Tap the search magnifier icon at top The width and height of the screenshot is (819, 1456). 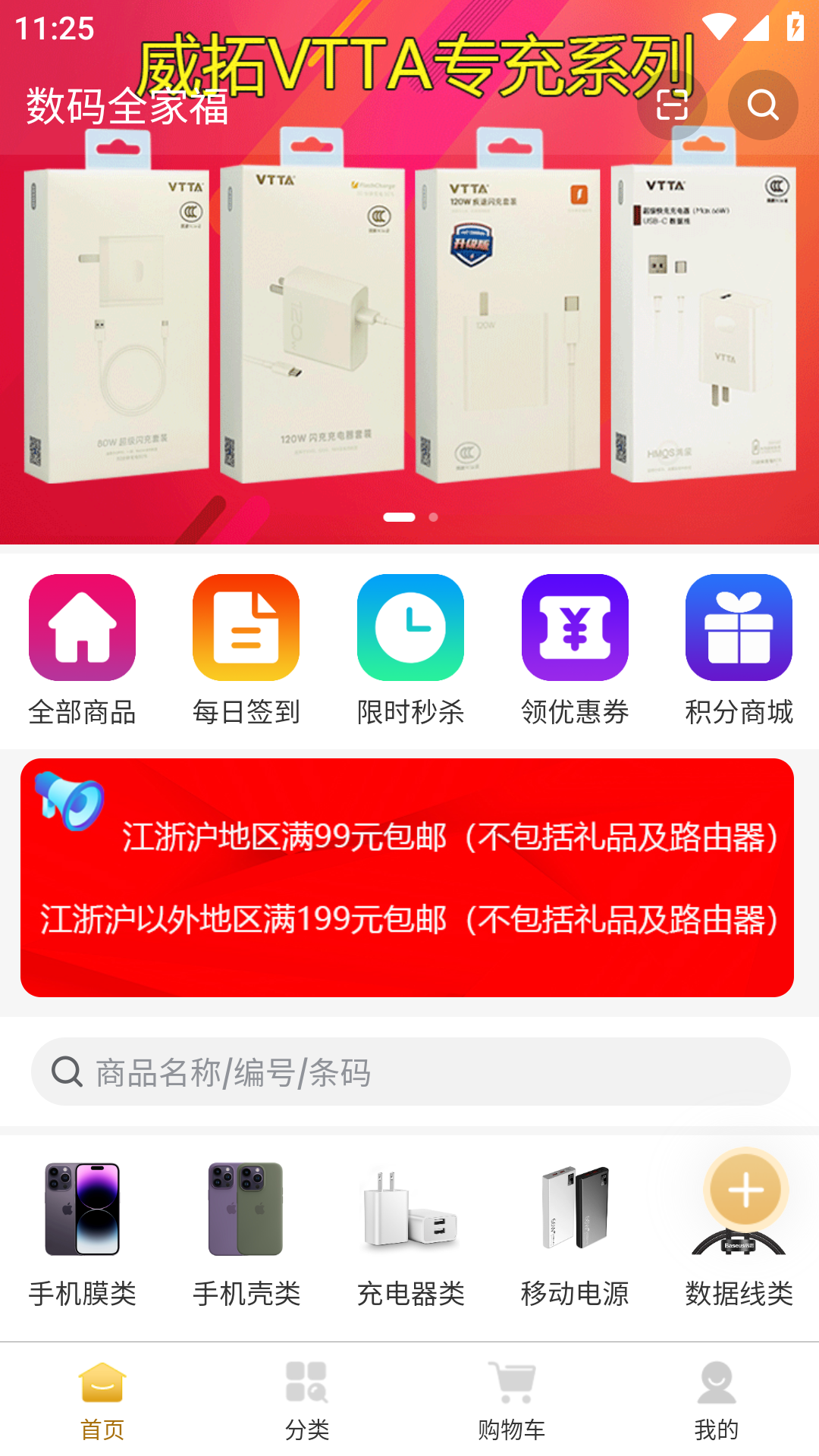pos(762,105)
